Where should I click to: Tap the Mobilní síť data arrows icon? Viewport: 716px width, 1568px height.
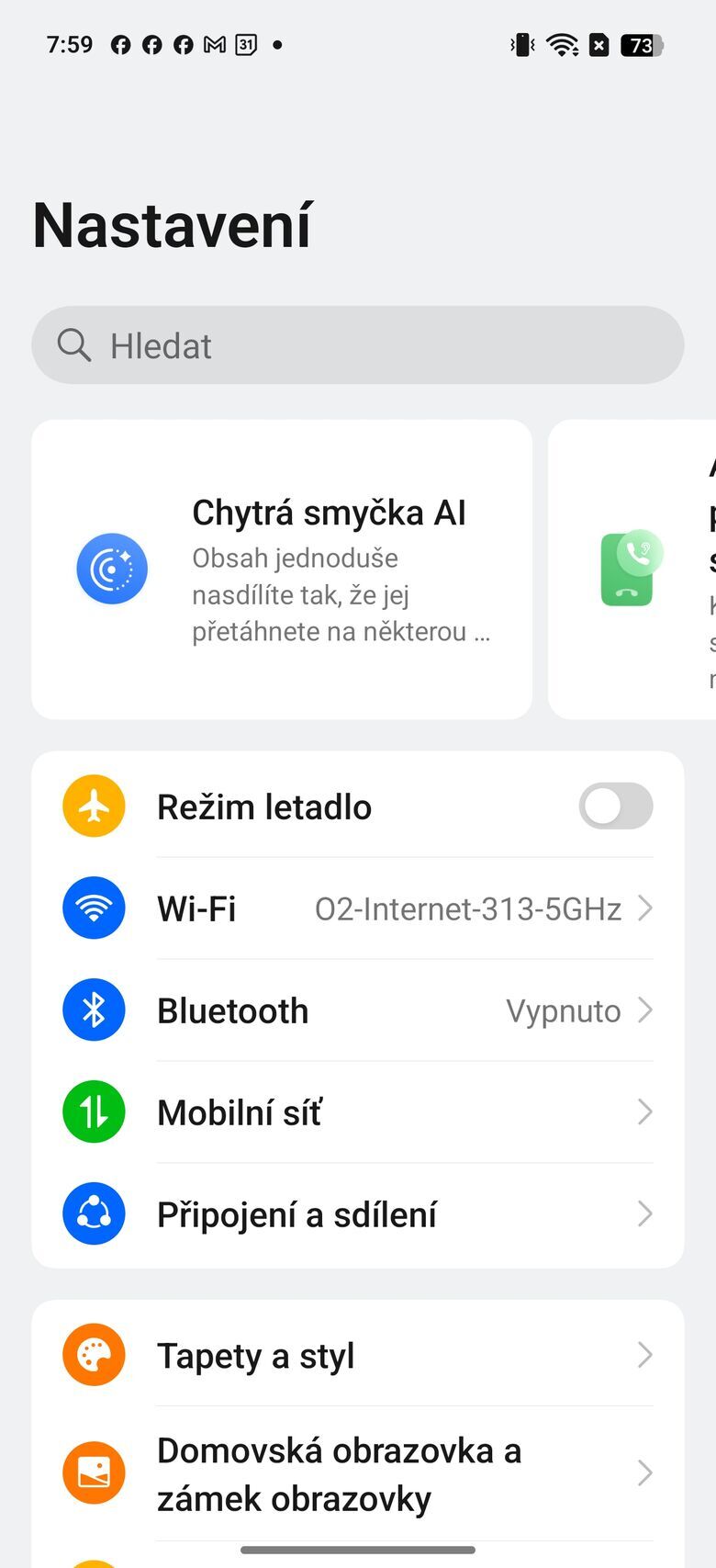[93, 1111]
